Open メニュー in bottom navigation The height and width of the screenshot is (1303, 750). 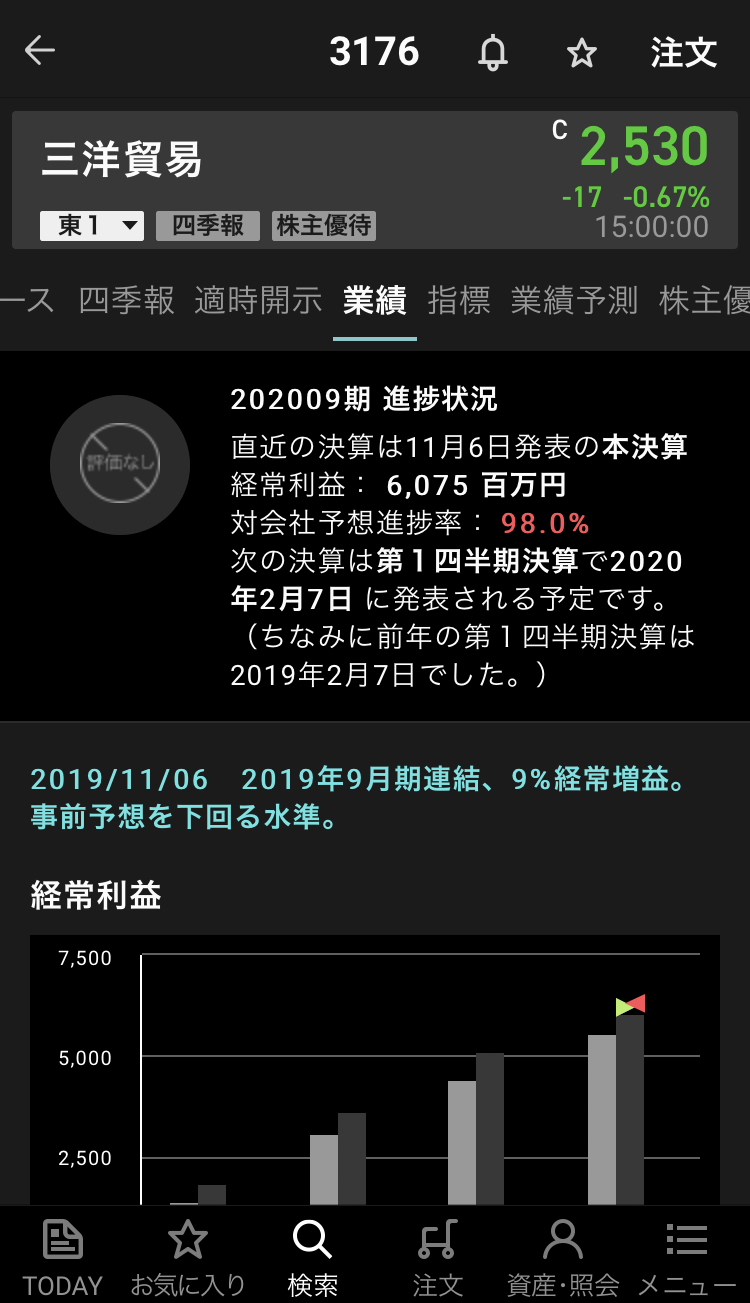[687, 1257]
